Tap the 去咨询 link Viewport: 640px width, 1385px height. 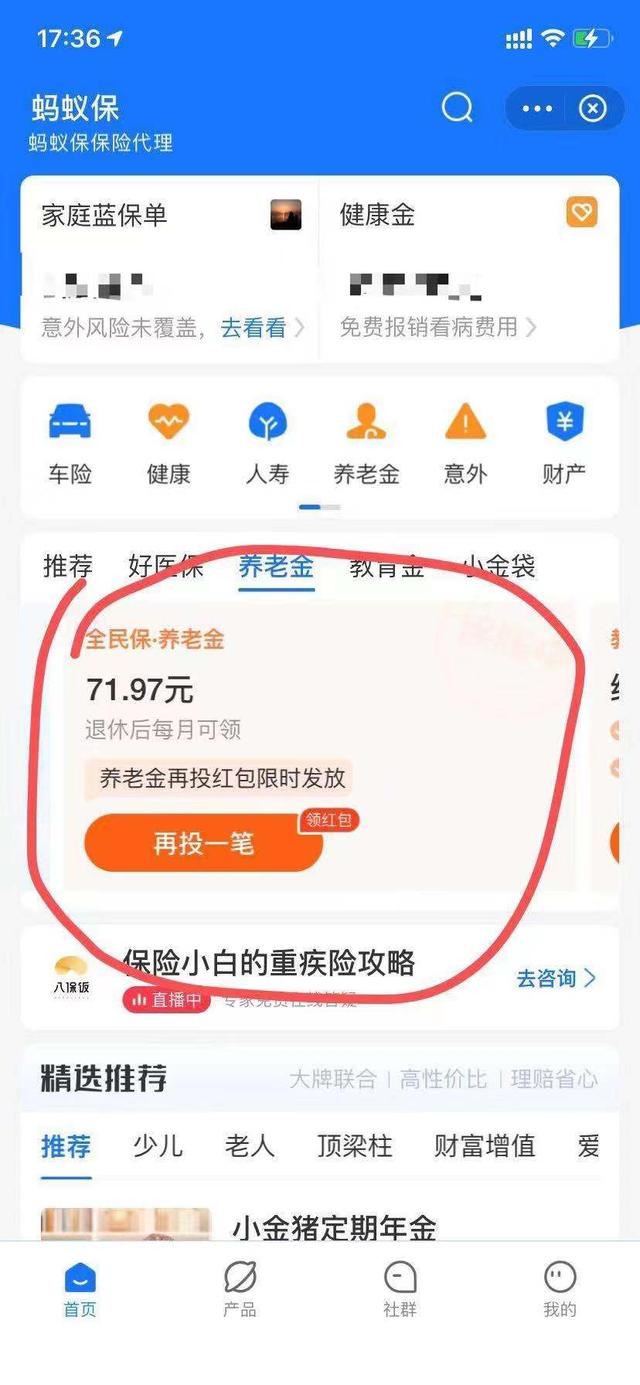[556, 978]
